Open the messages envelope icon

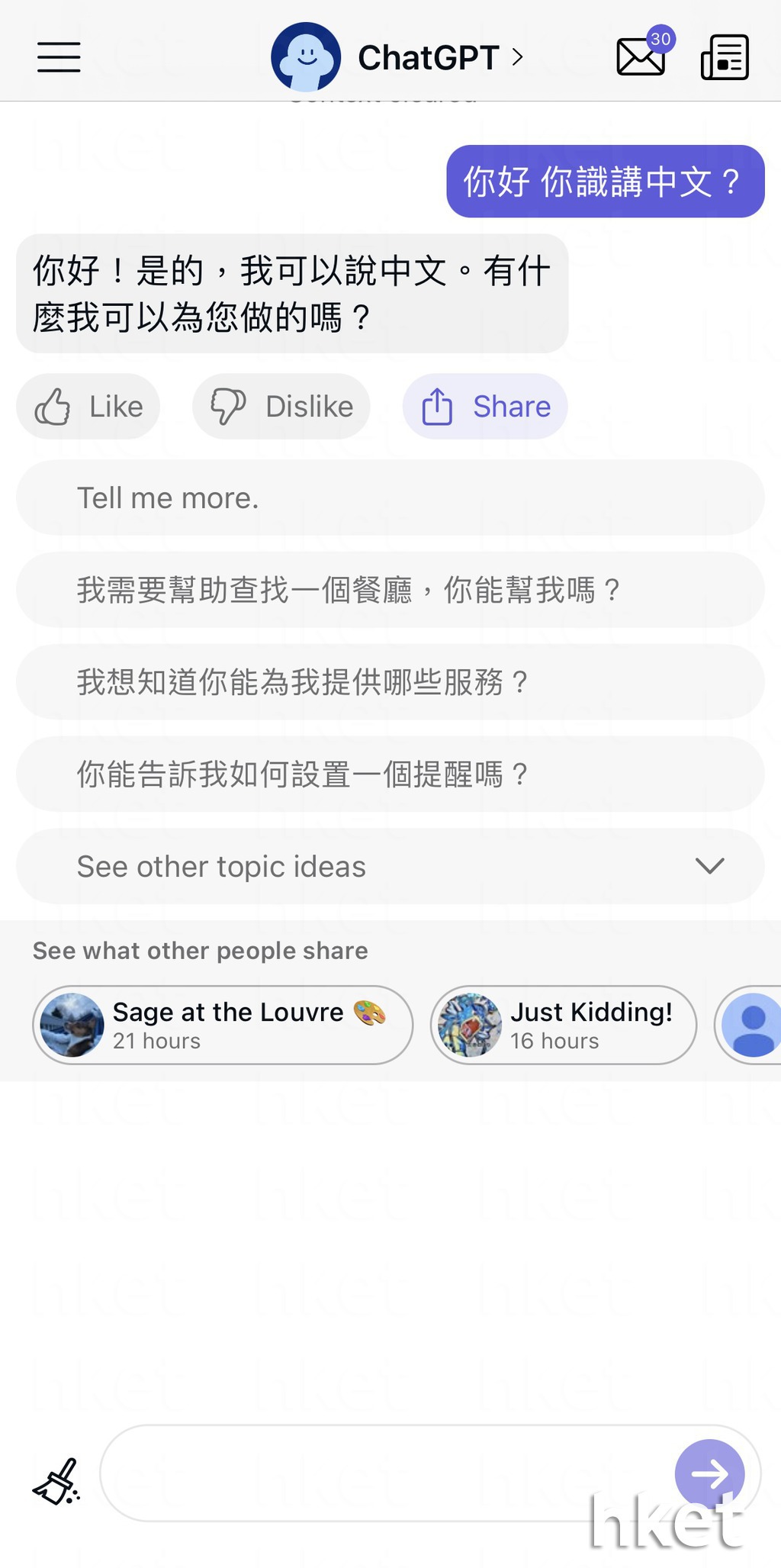point(641,58)
